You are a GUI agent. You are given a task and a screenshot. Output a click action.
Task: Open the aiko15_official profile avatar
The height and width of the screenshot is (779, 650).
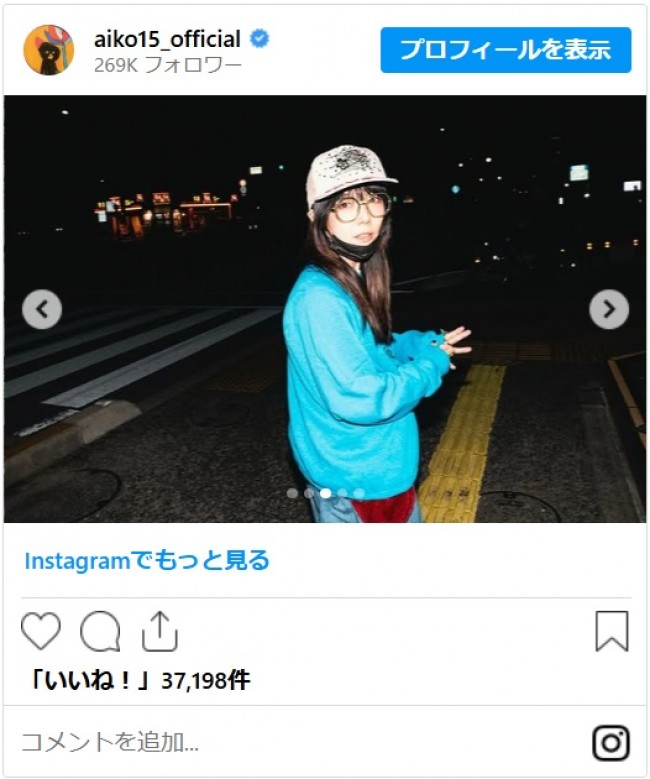48,50
